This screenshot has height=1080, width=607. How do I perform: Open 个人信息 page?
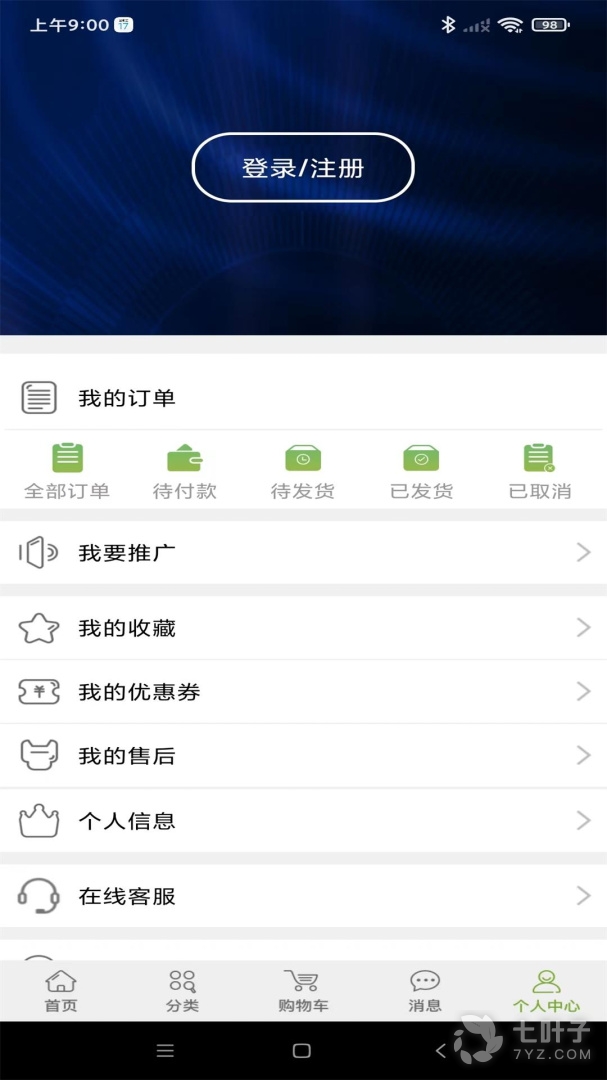[303, 821]
